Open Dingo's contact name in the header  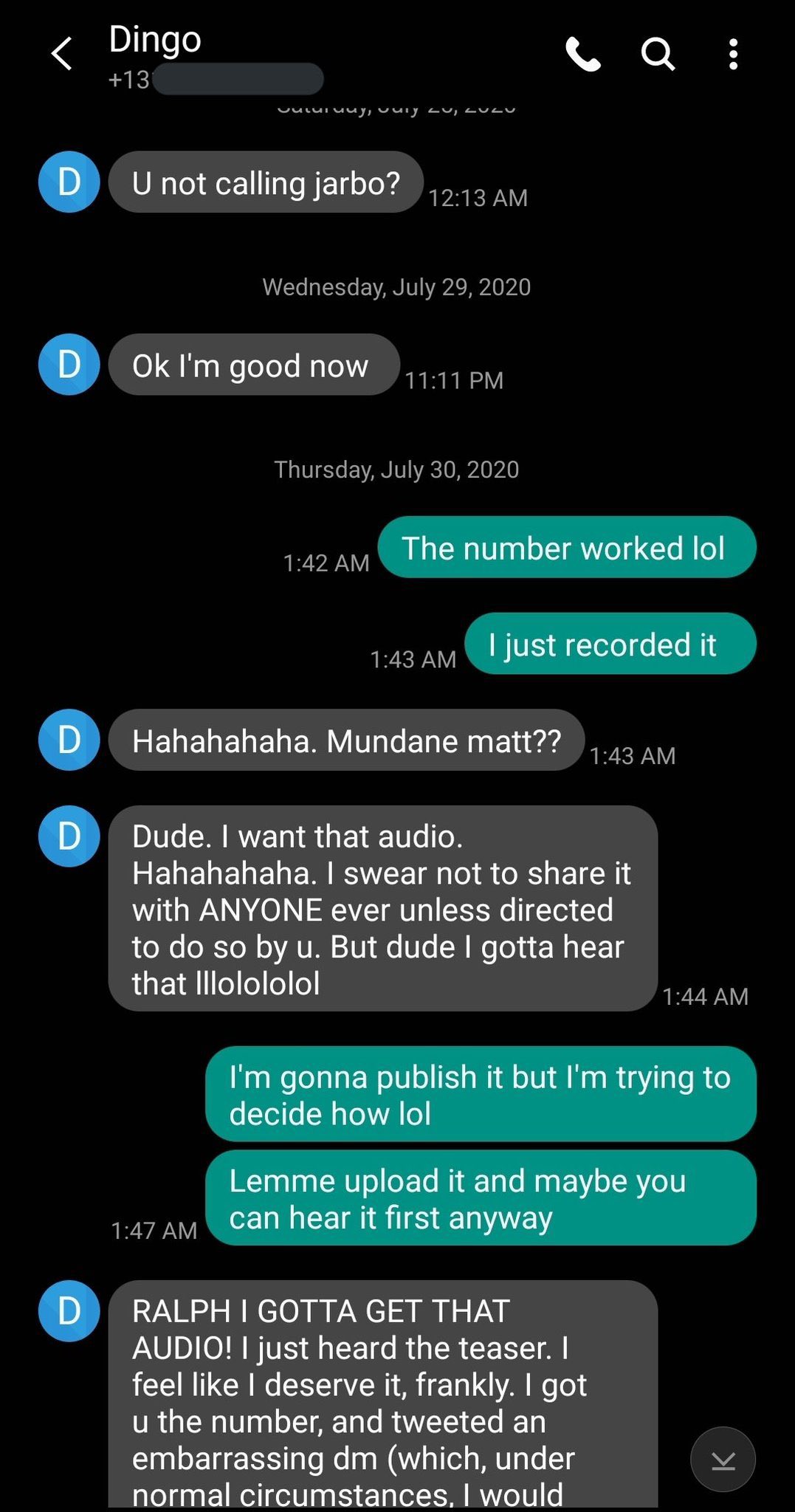155,39
